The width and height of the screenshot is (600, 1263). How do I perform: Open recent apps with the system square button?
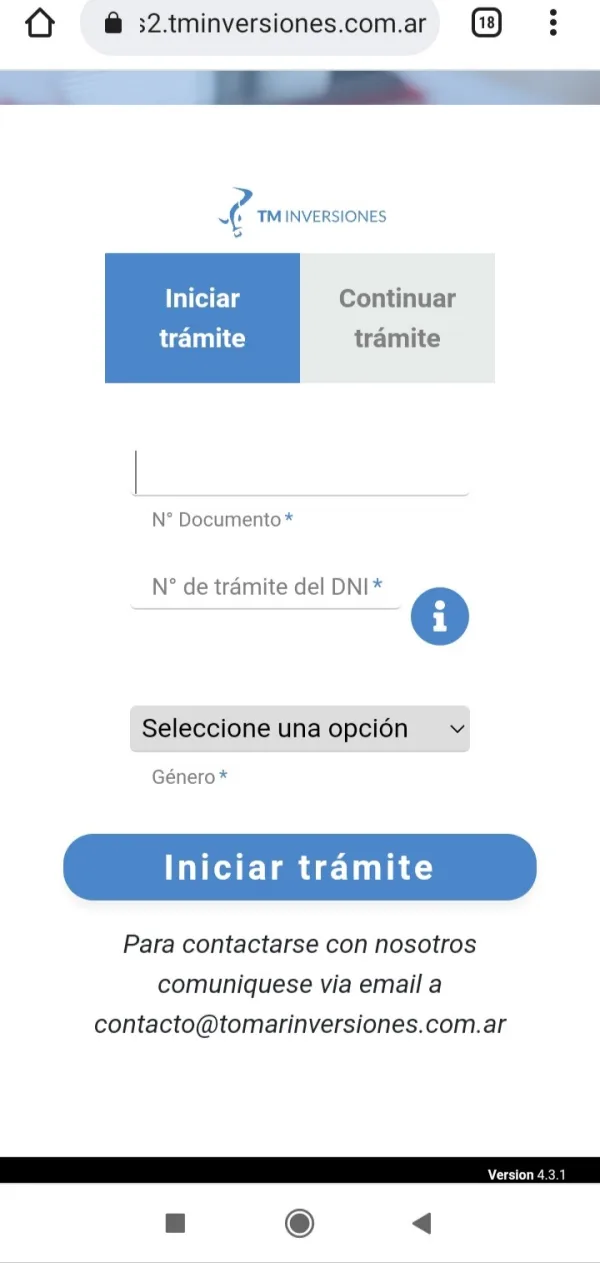pyautogui.click(x=175, y=1223)
